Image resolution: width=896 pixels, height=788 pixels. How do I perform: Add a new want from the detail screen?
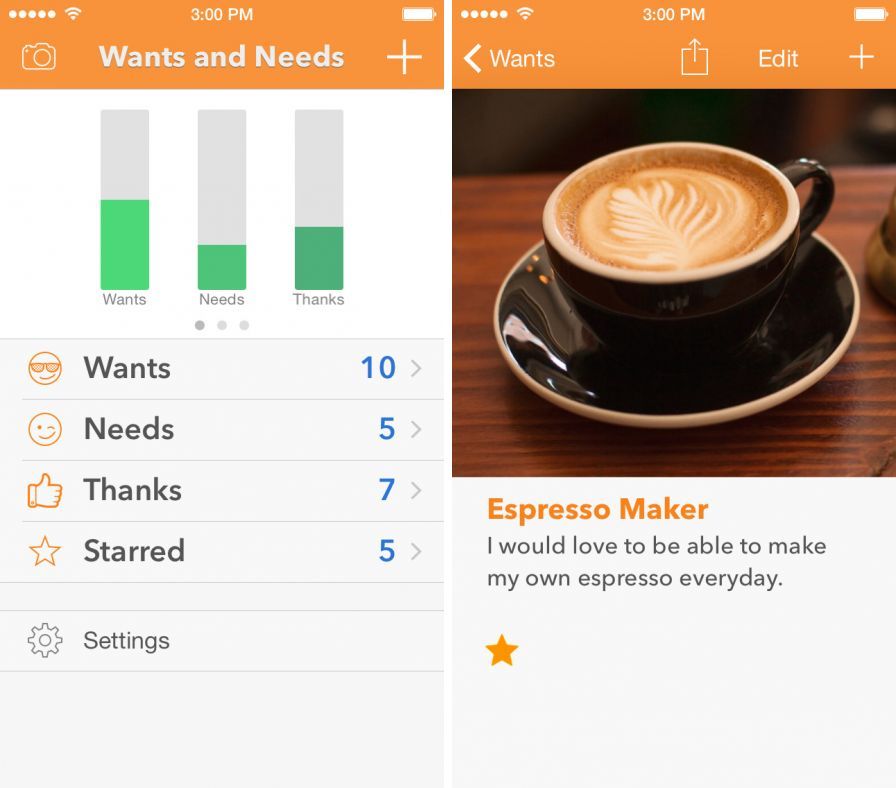click(861, 57)
